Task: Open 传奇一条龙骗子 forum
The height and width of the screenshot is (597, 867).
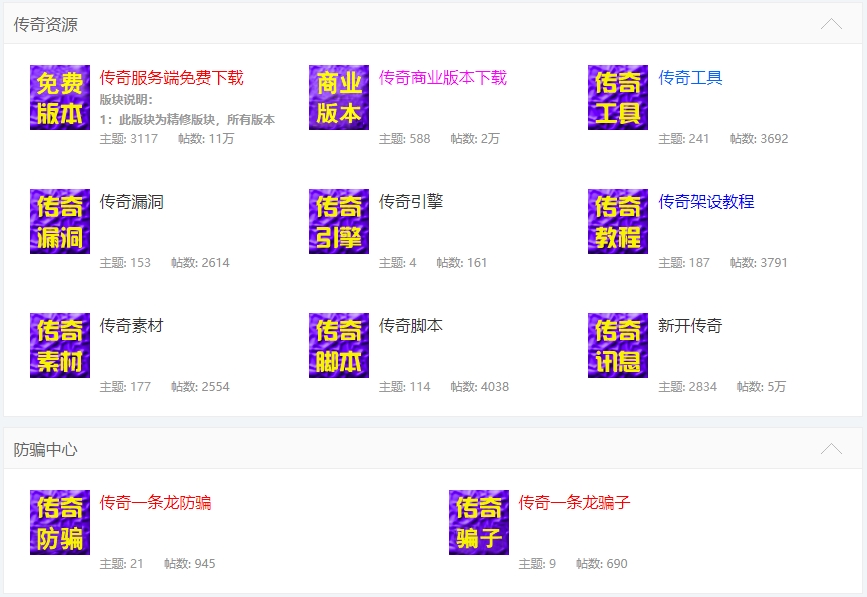Action: tap(574, 502)
